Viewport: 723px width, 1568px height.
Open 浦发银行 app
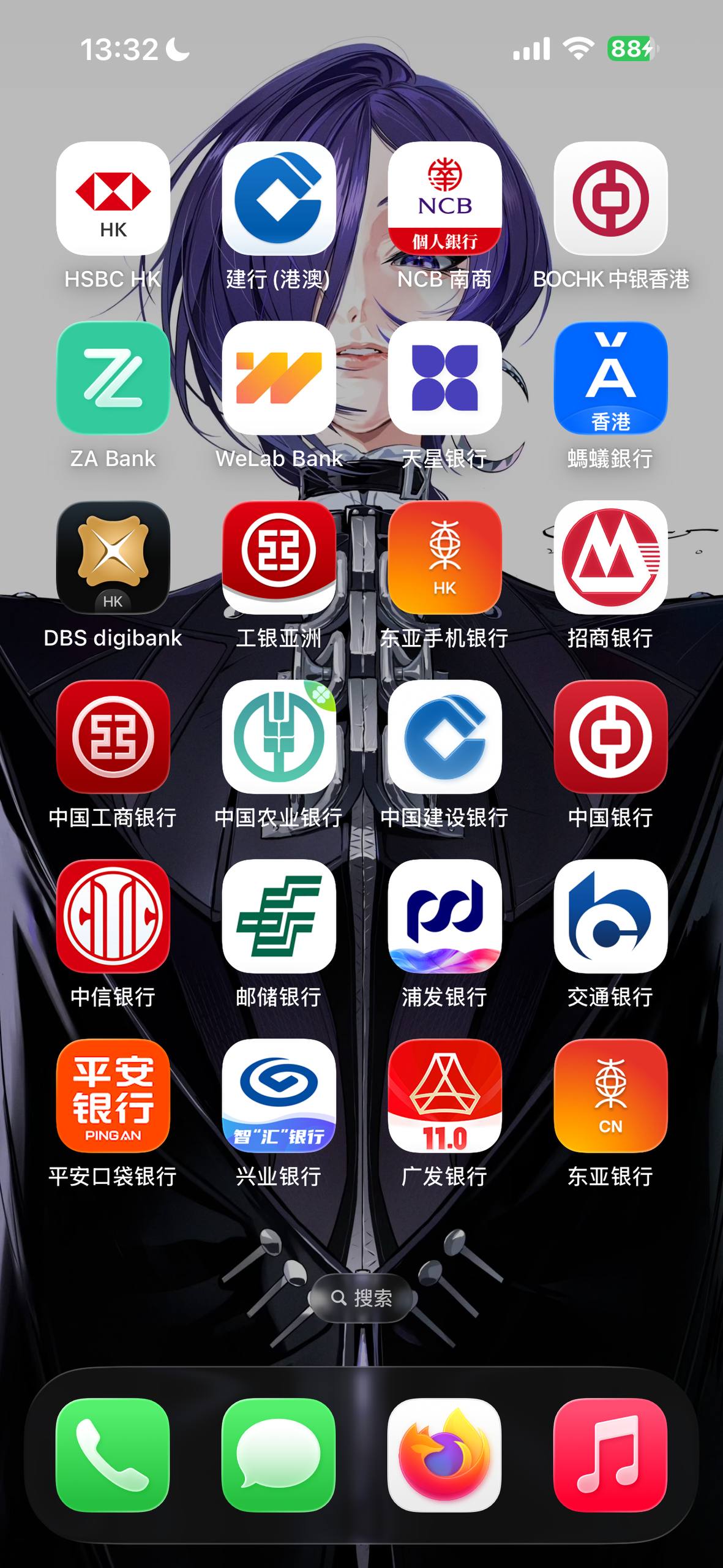pyautogui.click(x=444, y=916)
